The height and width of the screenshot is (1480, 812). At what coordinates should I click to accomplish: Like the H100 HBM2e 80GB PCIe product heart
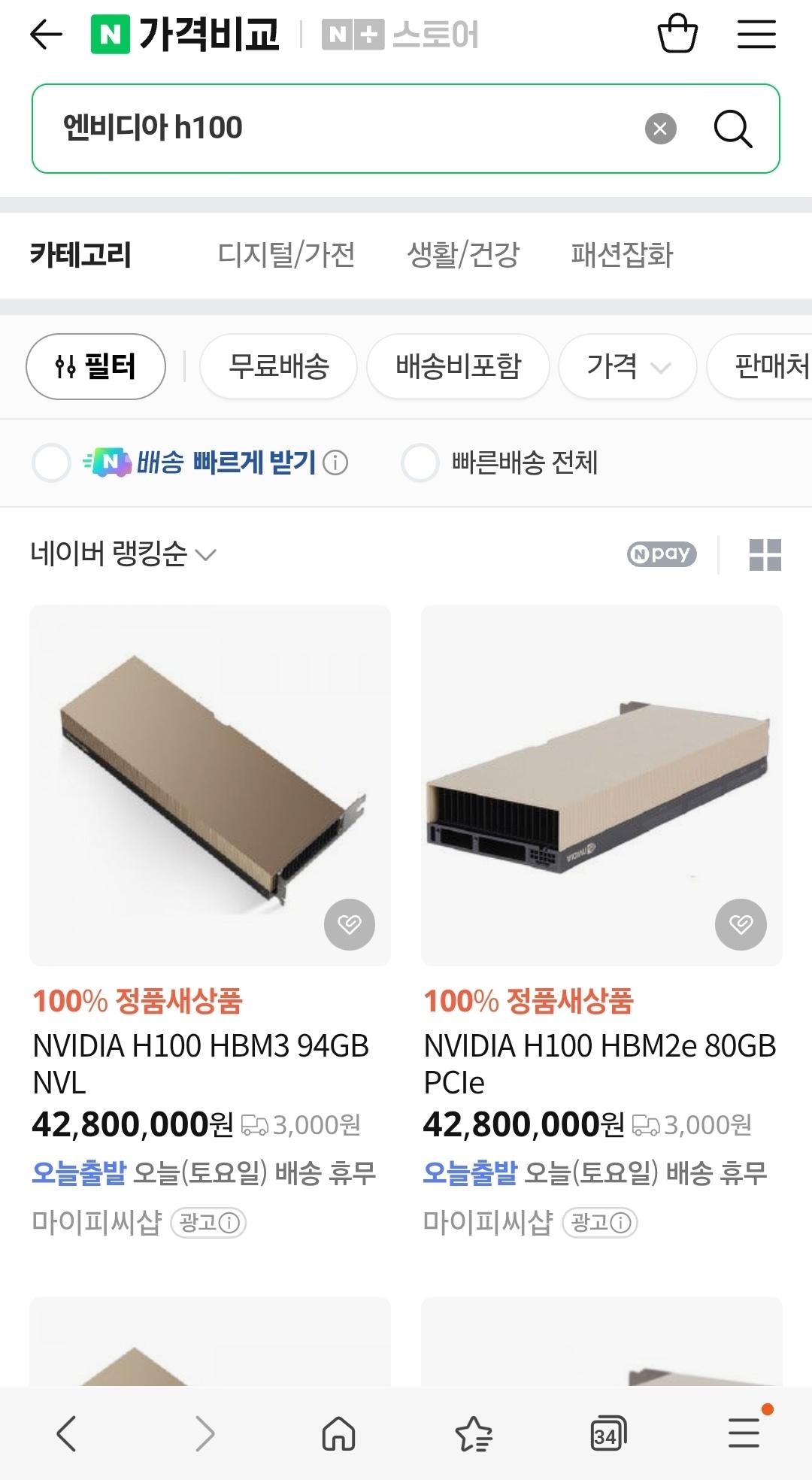[x=741, y=925]
